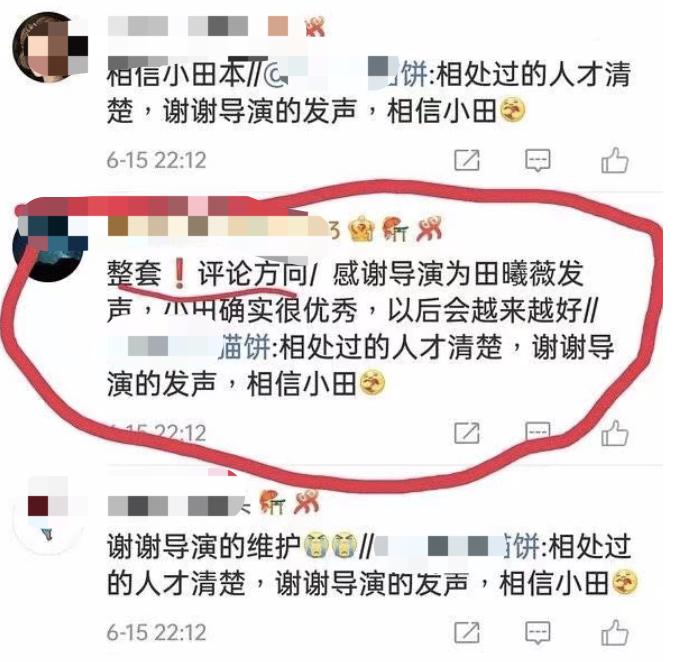Viewport: 674px width, 662px height.
Task: Comment on the repost starting with 相信小田本
Action: [539, 159]
